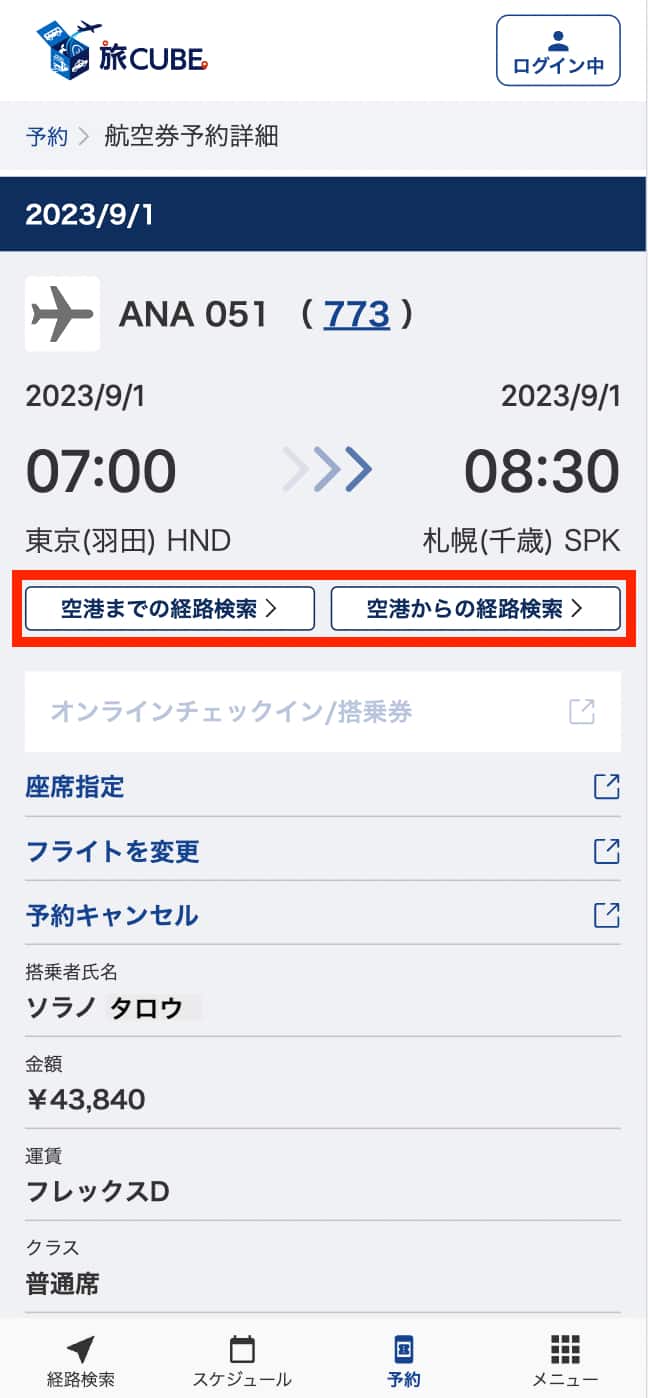Open オンラインチェックイン/搭乗券
Viewport: 648px width, 1398px height.
[322, 712]
